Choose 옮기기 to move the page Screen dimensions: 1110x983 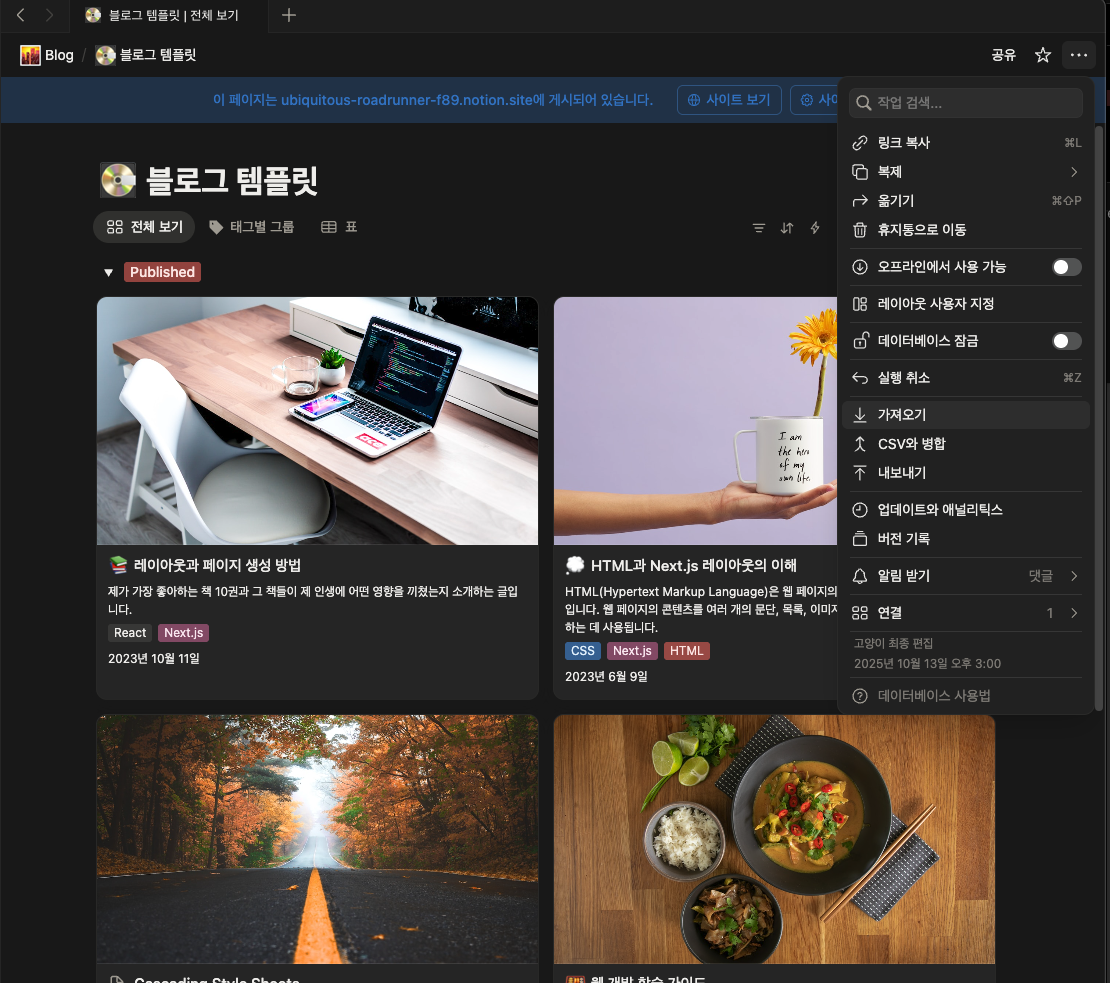point(896,201)
